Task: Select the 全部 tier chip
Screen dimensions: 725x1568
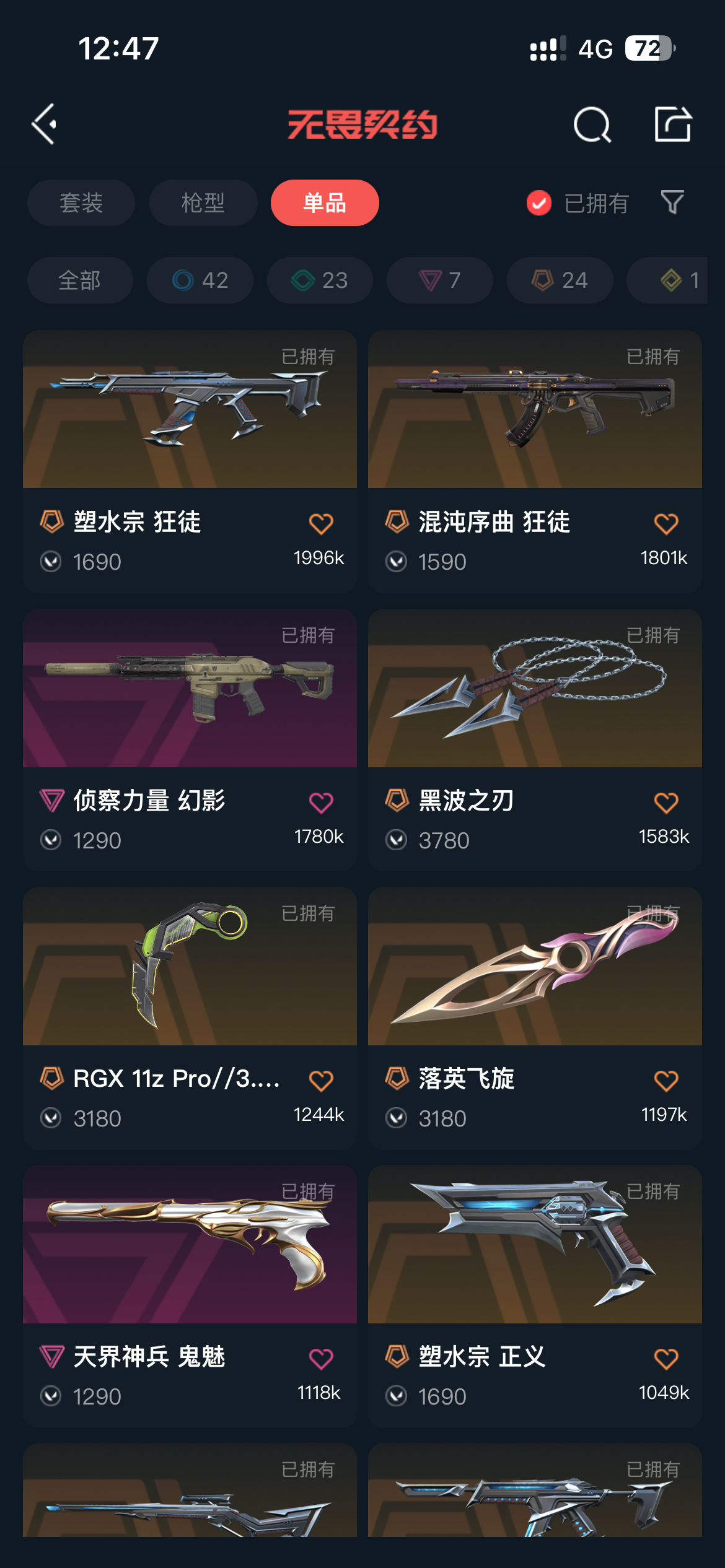Action: [x=80, y=281]
